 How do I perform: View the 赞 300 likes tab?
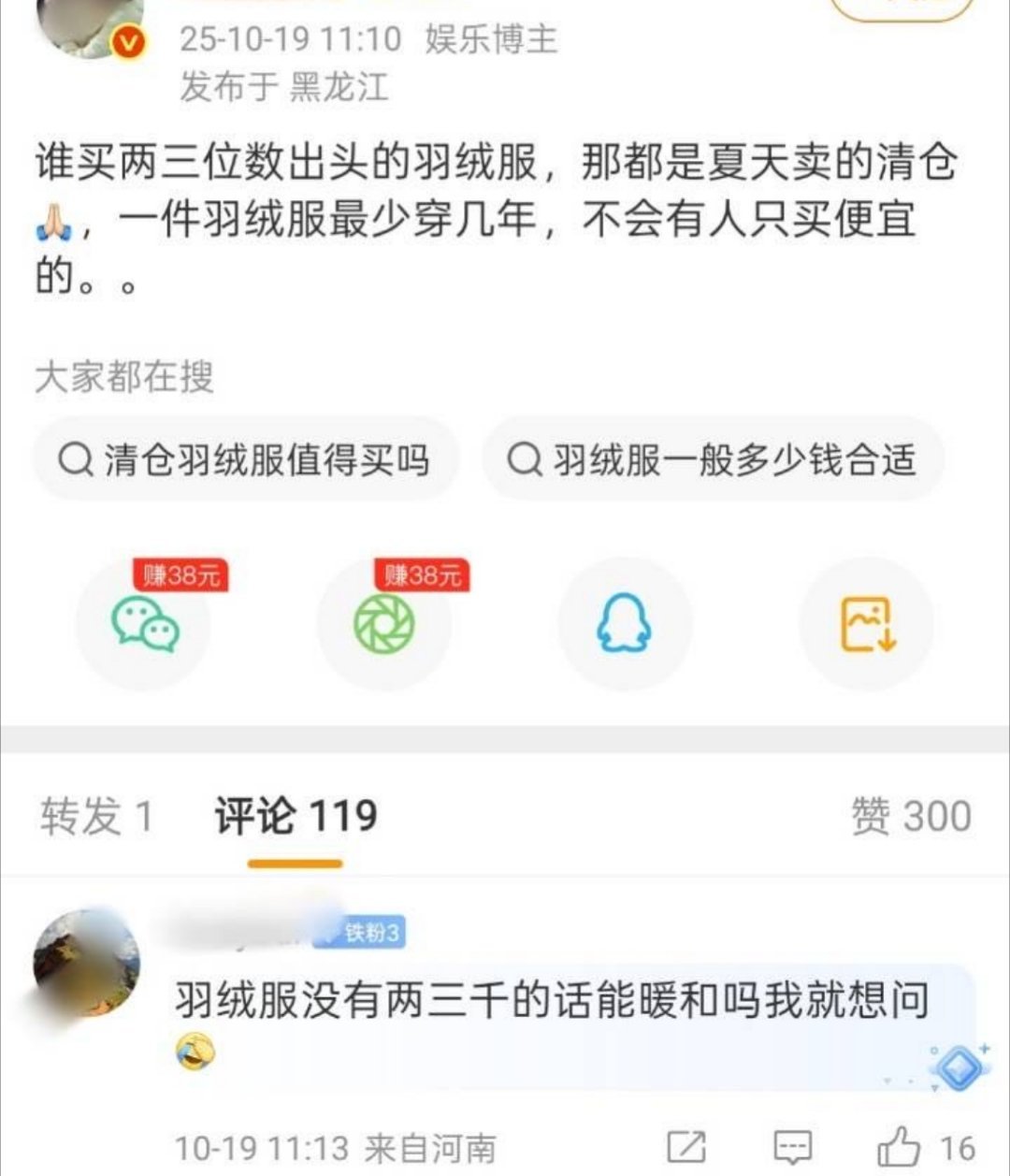[x=910, y=816]
